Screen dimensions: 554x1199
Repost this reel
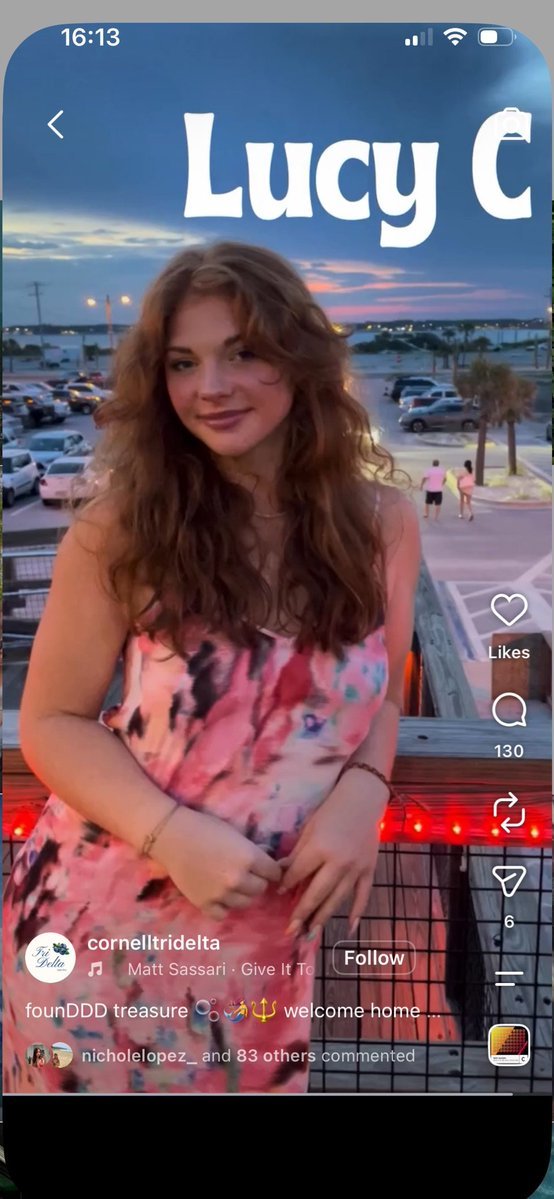(x=509, y=812)
